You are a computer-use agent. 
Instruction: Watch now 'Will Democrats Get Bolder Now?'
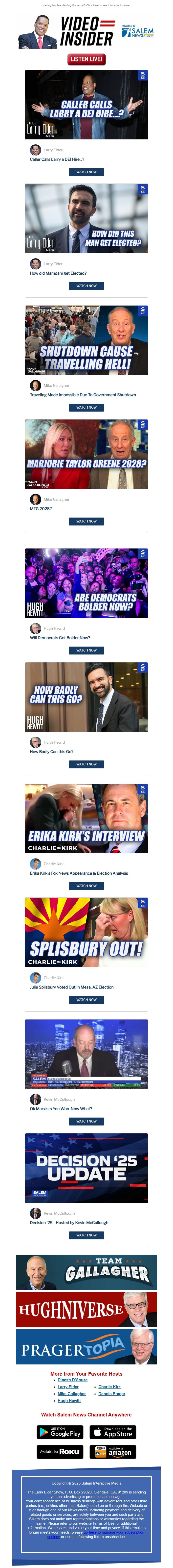pyautogui.click(x=86, y=650)
